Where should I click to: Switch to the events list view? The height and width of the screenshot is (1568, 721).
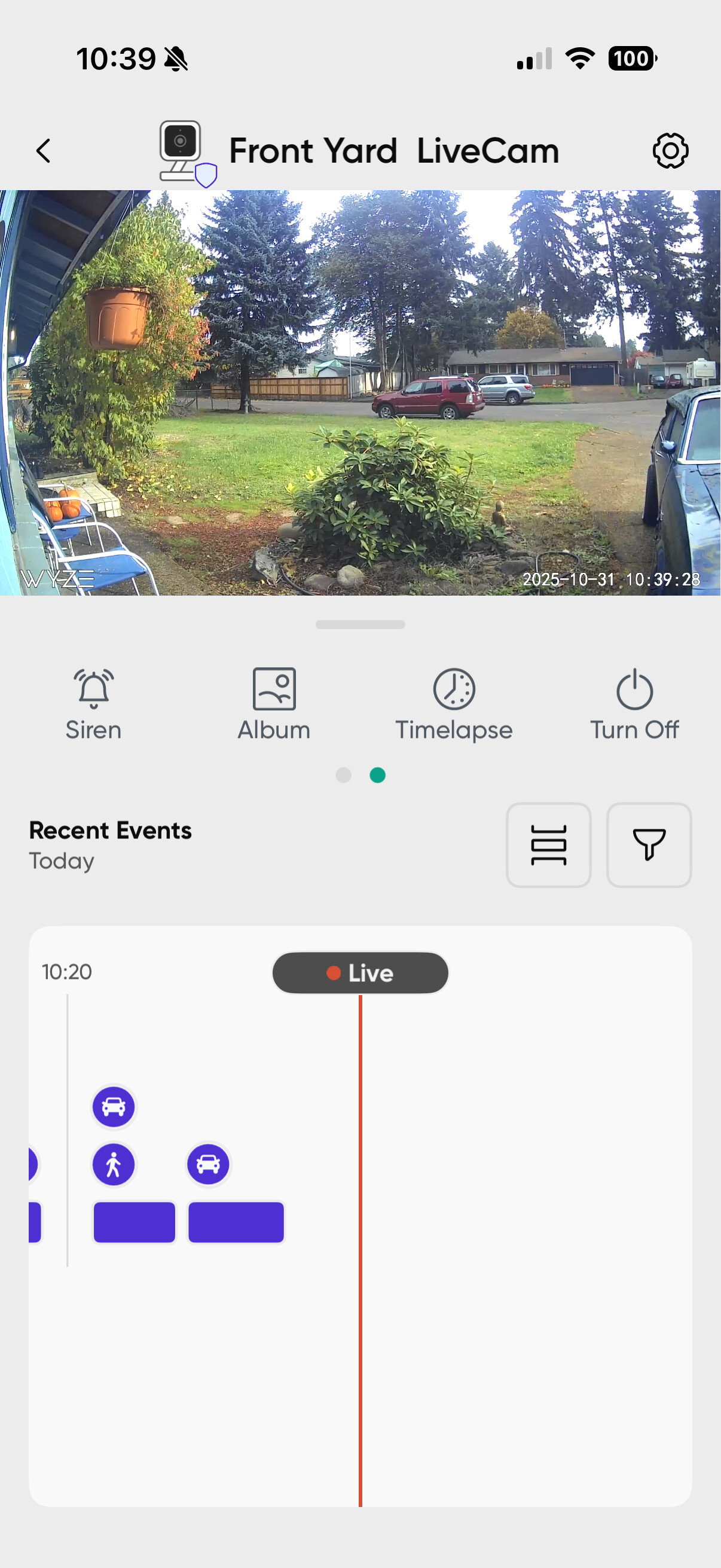[548, 844]
